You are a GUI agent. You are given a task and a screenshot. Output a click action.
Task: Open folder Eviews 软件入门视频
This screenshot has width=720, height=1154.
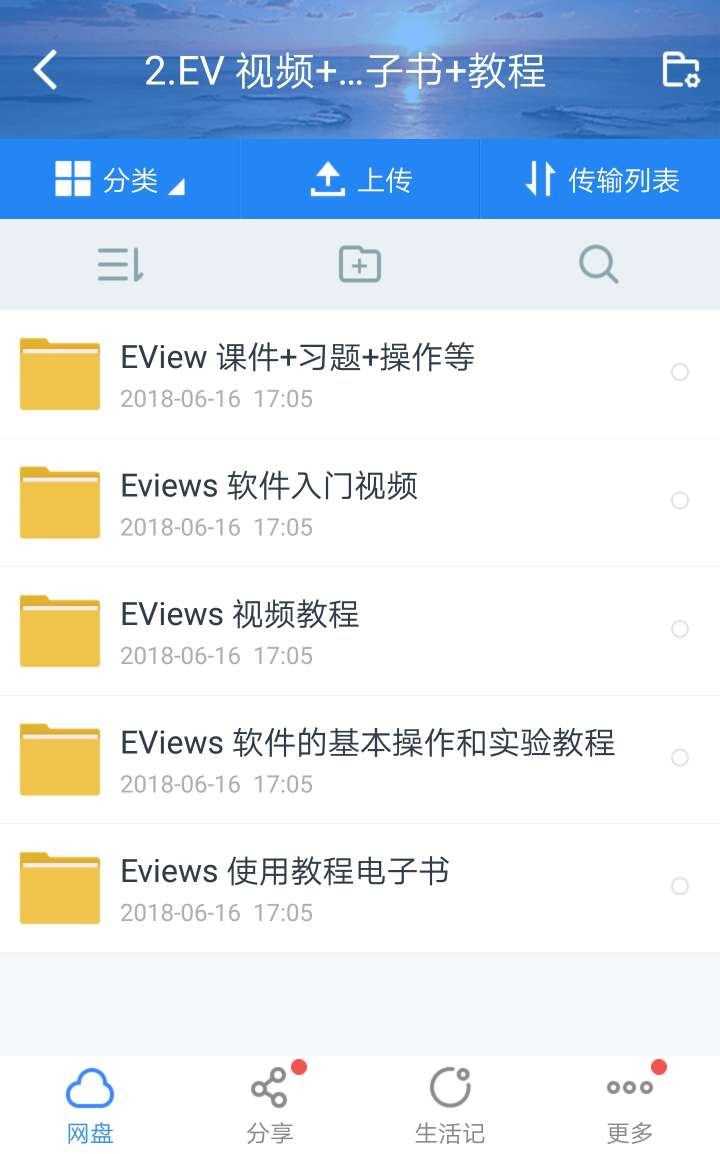268,502
